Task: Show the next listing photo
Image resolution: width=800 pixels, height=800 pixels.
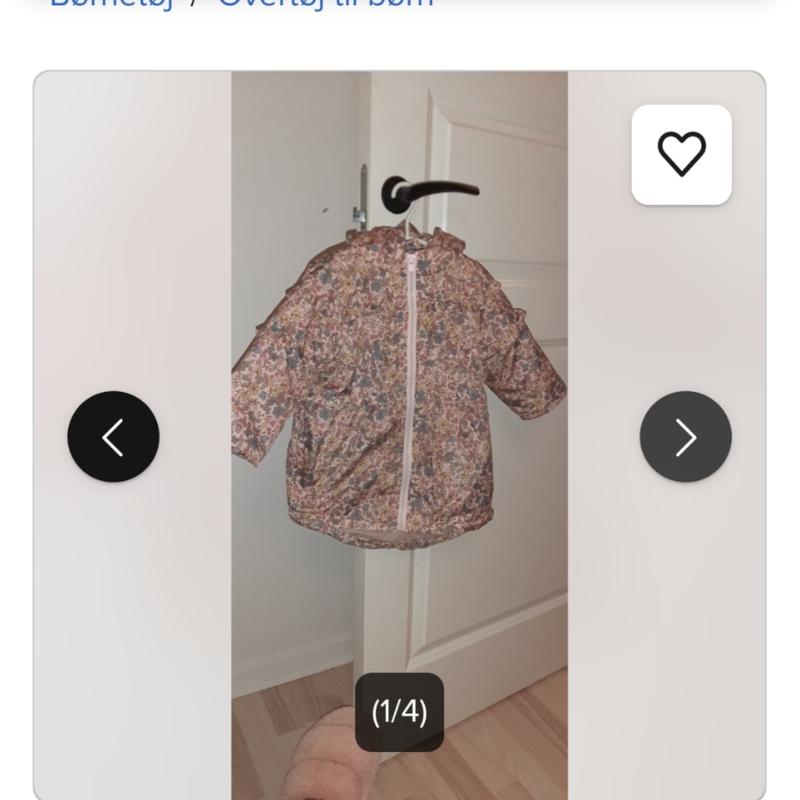Action: (685, 437)
